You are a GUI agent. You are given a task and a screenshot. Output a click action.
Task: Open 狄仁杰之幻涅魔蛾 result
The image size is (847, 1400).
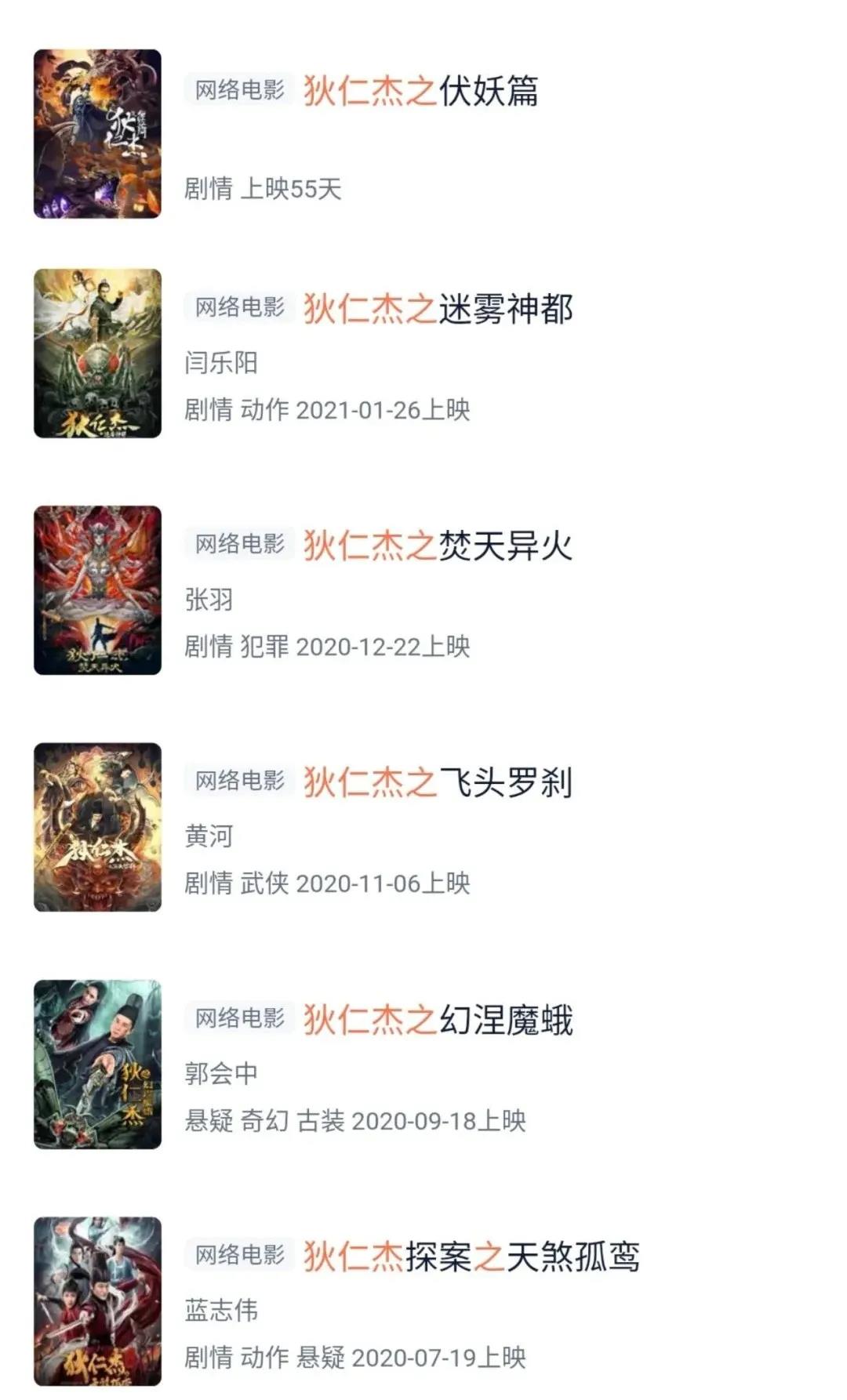[x=438, y=1020]
